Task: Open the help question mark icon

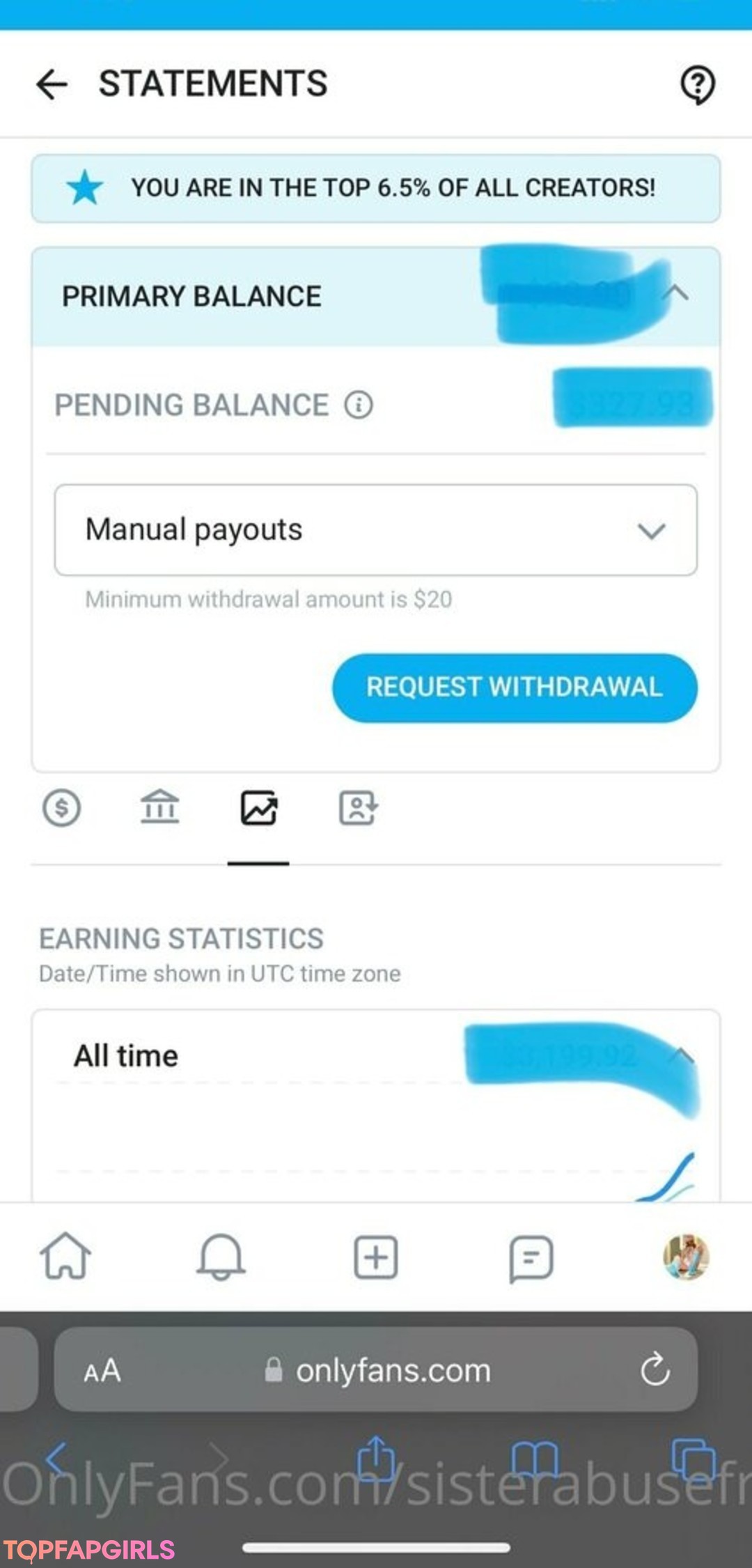Action: 697,84
